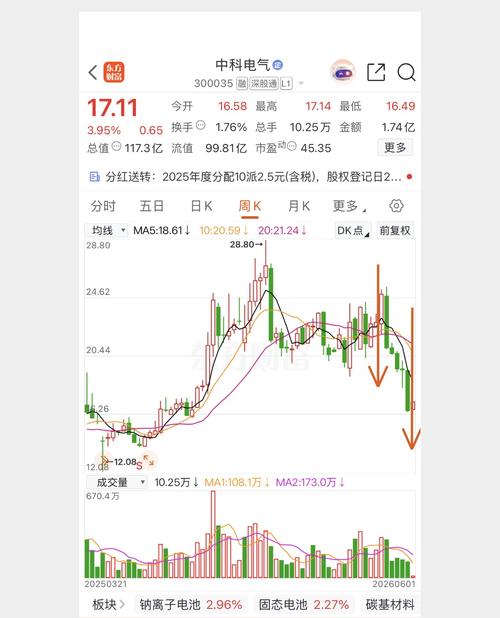Open the 钠离子电池 sector chip
The width and height of the screenshot is (500, 618).
[x=191, y=604]
